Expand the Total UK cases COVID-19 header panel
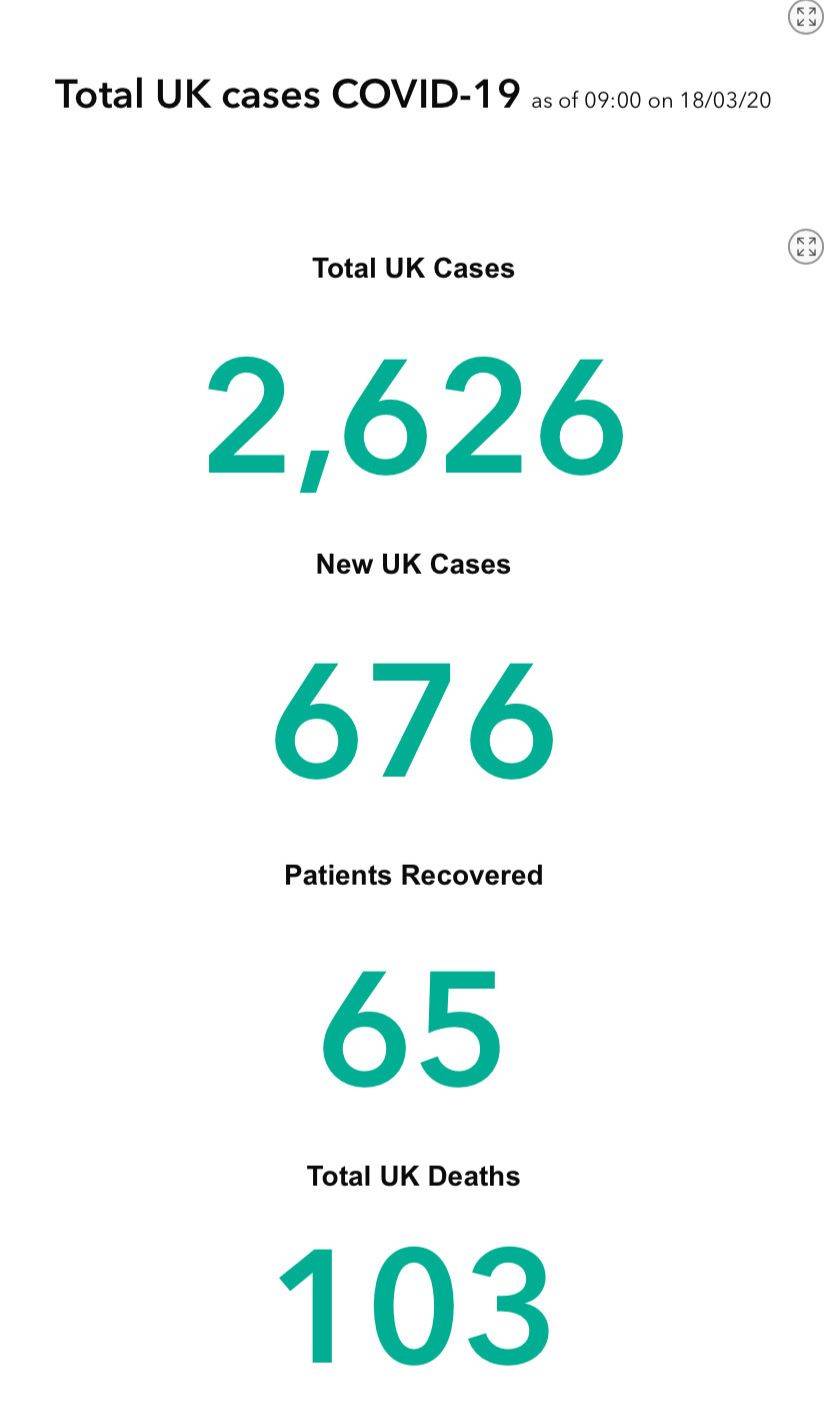This screenshot has height=1406, width=828. pos(806,17)
